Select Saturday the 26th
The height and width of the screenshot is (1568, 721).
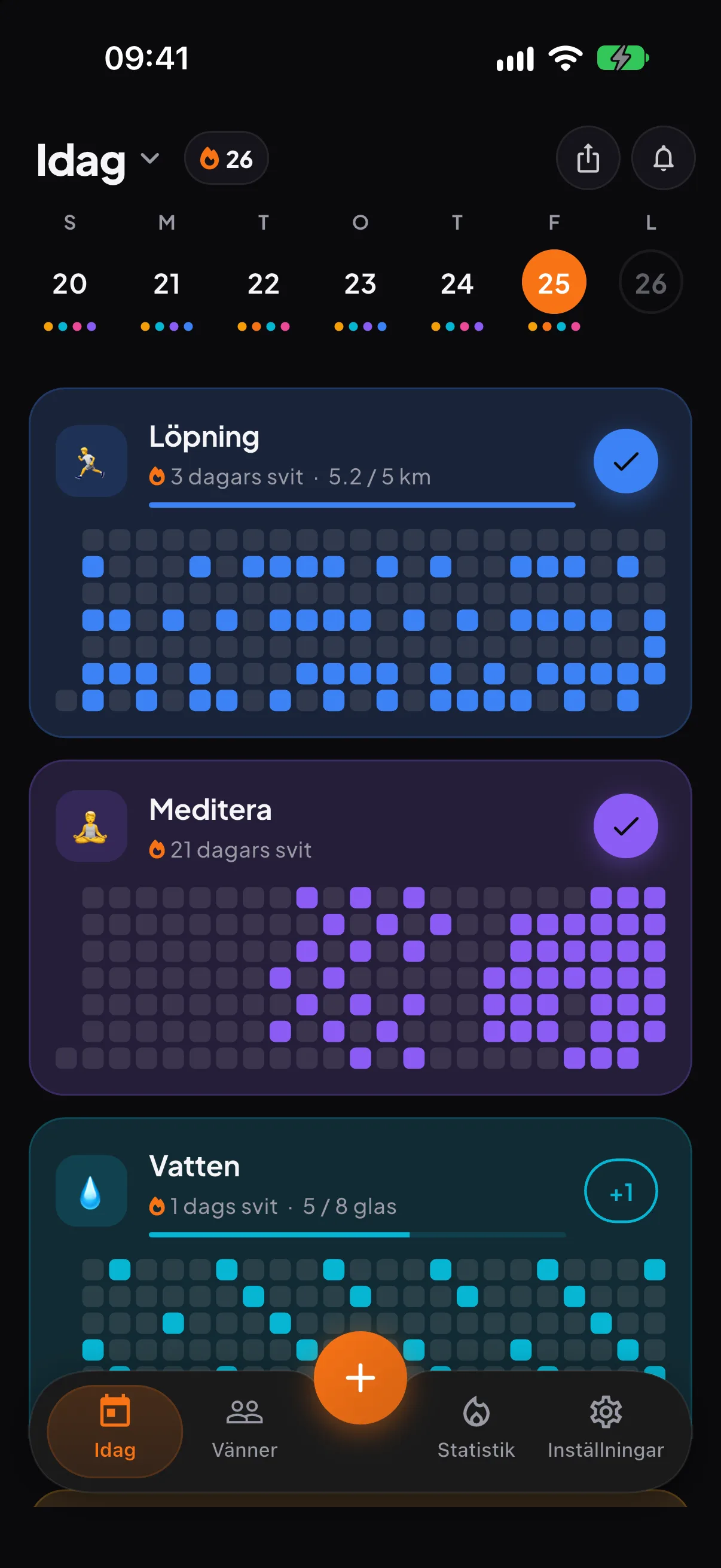650,282
